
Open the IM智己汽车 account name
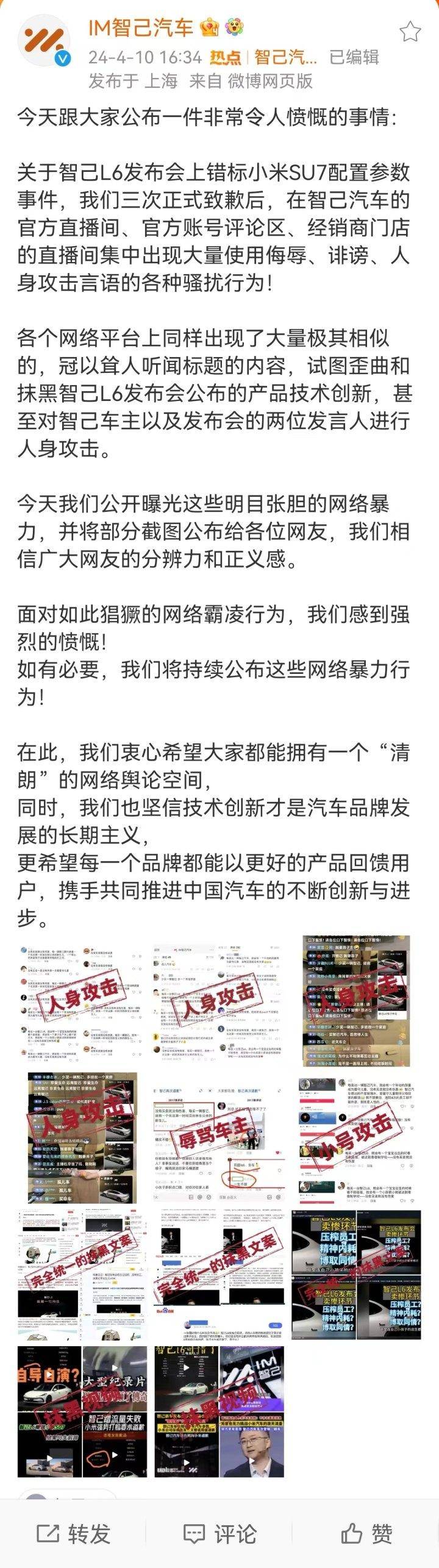(141, 27)
